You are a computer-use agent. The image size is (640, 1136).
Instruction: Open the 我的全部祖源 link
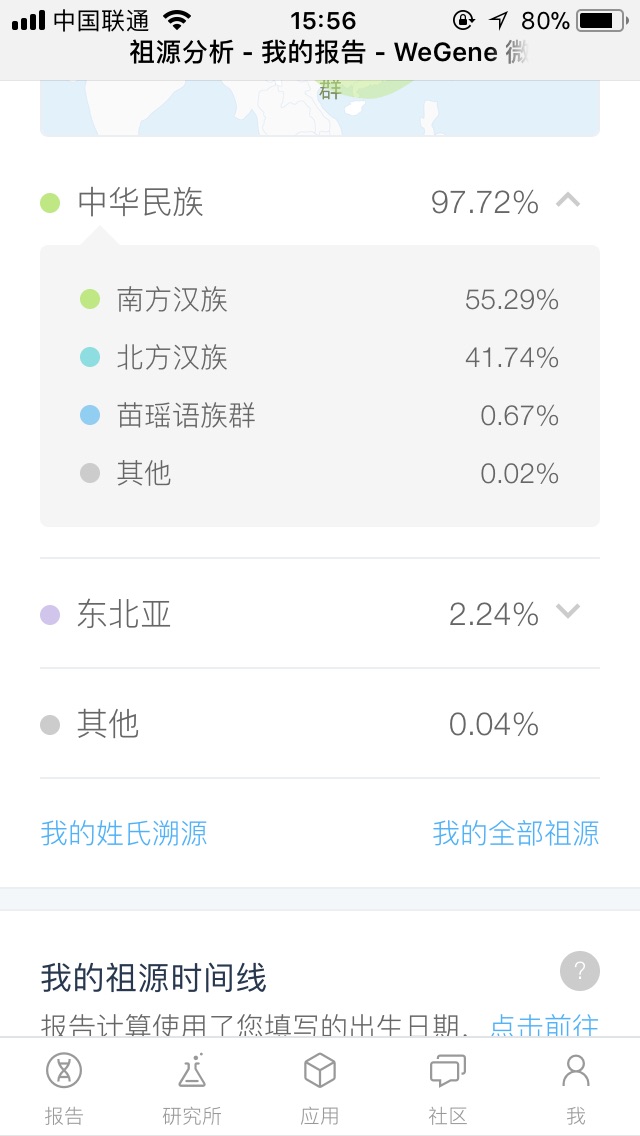pyautogui.click(x=515, y=833)
